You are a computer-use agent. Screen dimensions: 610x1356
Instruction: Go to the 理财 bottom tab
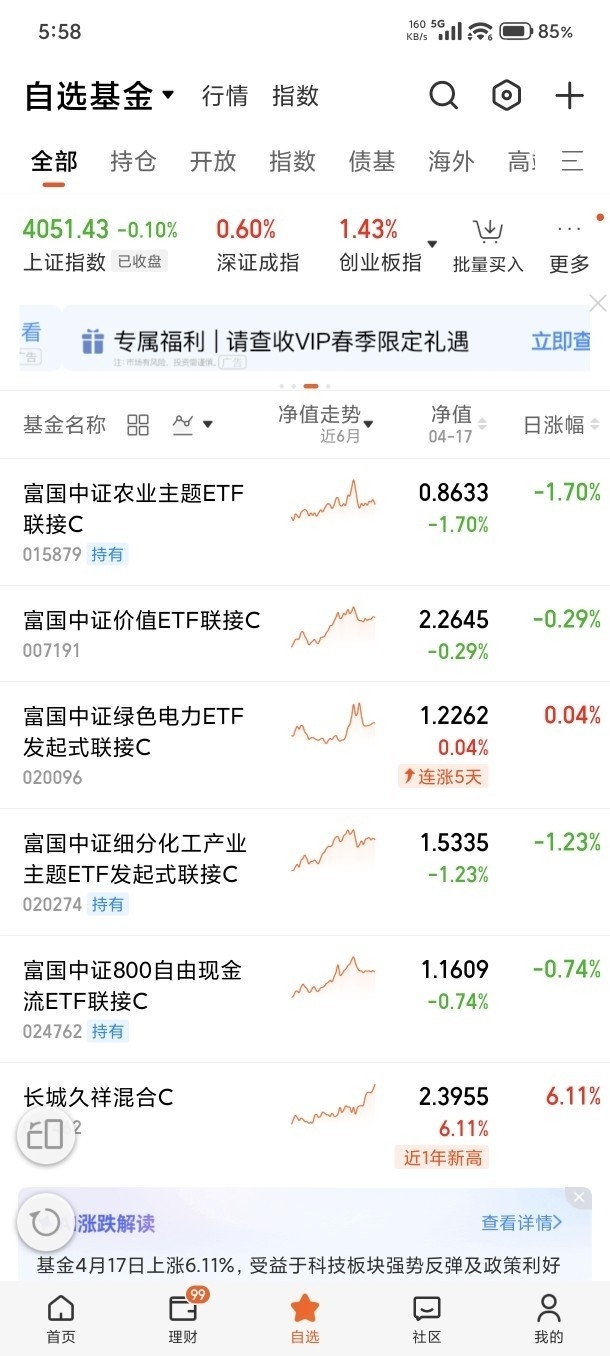pyautogui.click(x=184, y=1318)
